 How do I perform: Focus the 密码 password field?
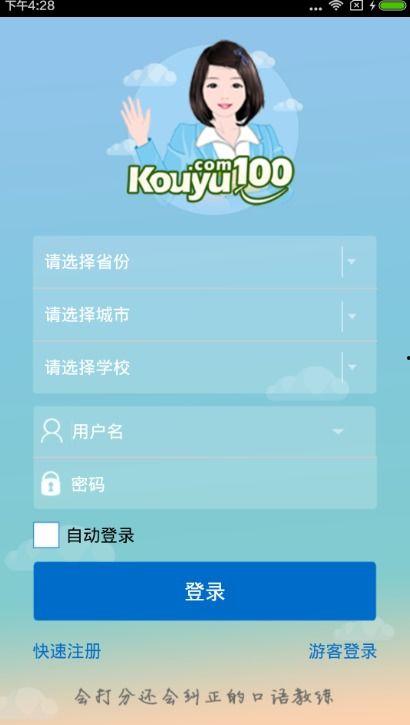tap(204, 484)
